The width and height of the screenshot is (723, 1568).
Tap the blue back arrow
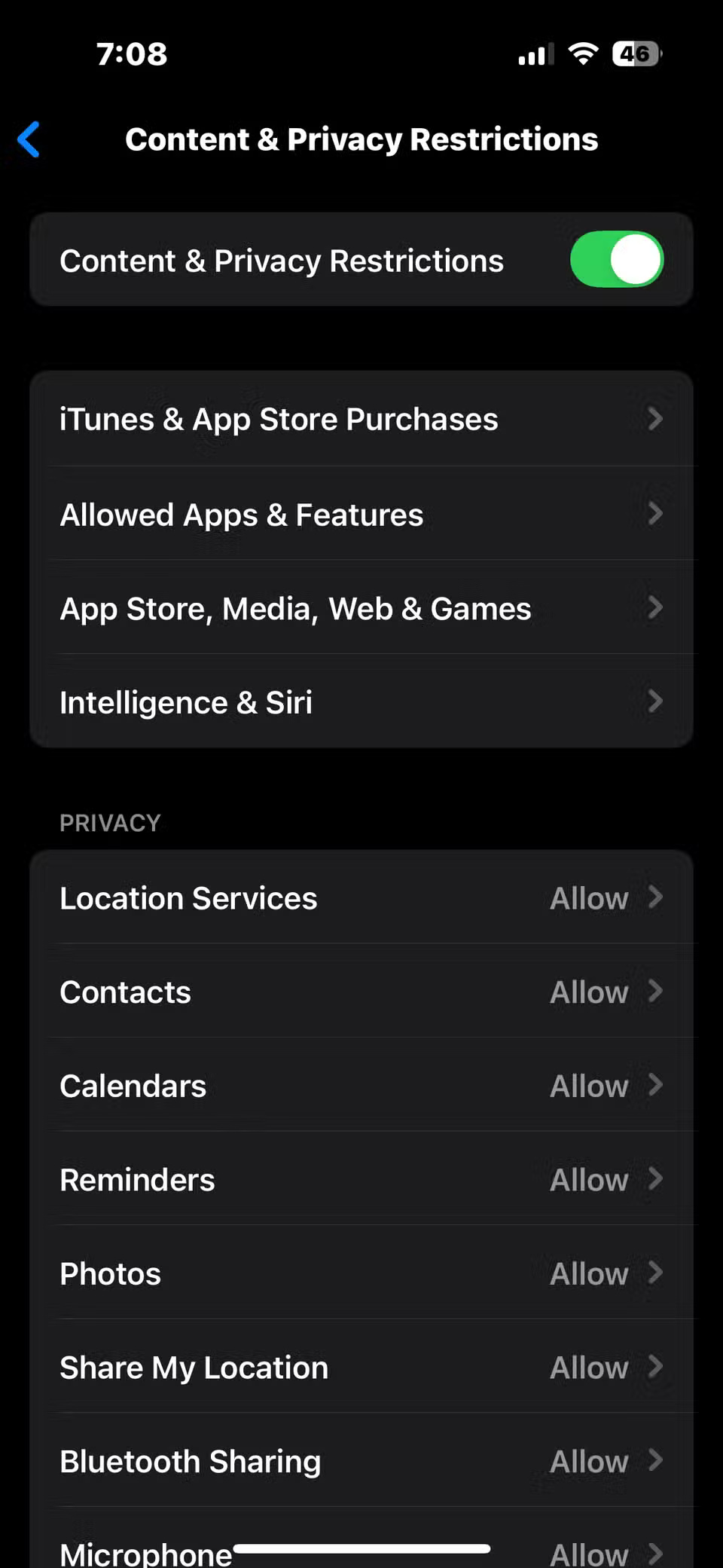(29, 139)
